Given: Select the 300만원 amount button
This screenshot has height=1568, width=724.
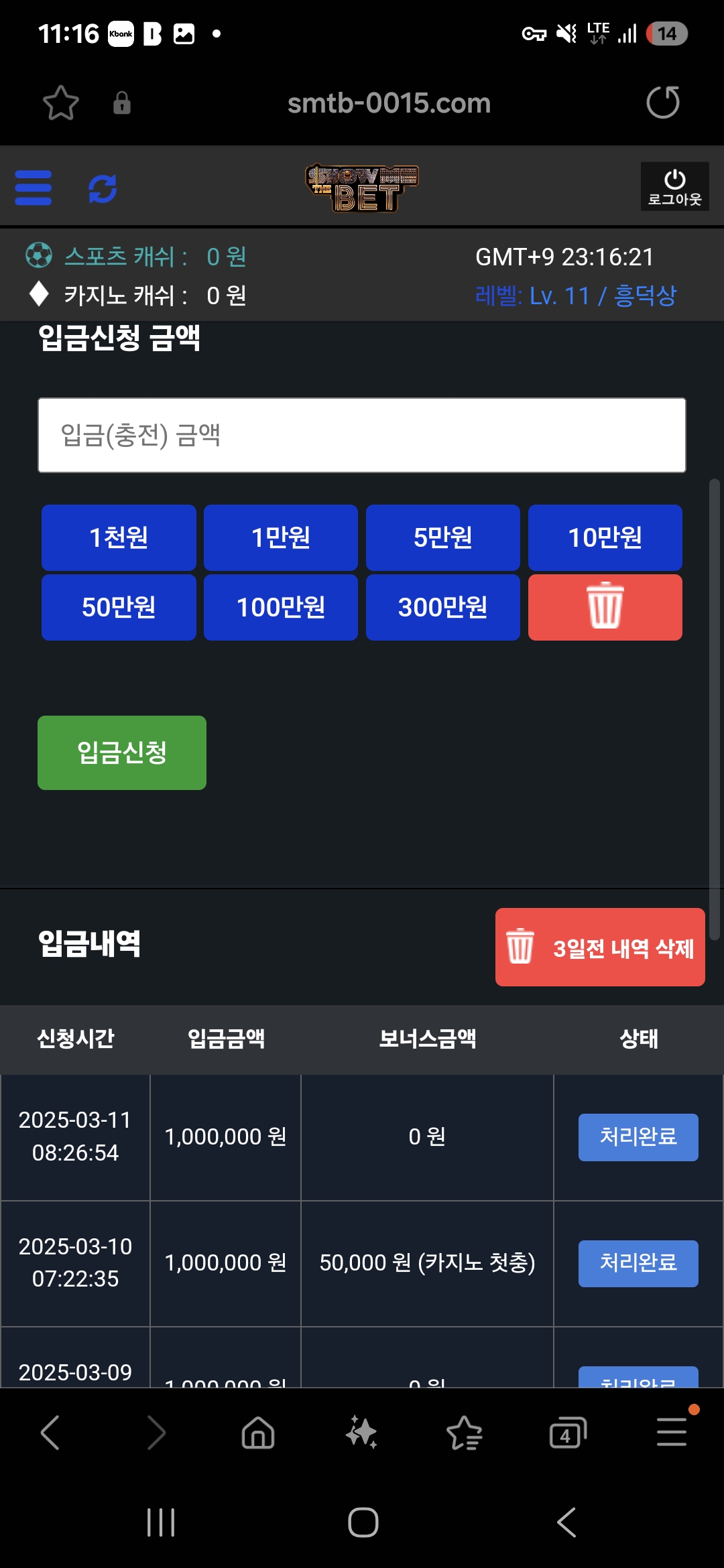Looking at the screenshot, I should click(443, 607).
